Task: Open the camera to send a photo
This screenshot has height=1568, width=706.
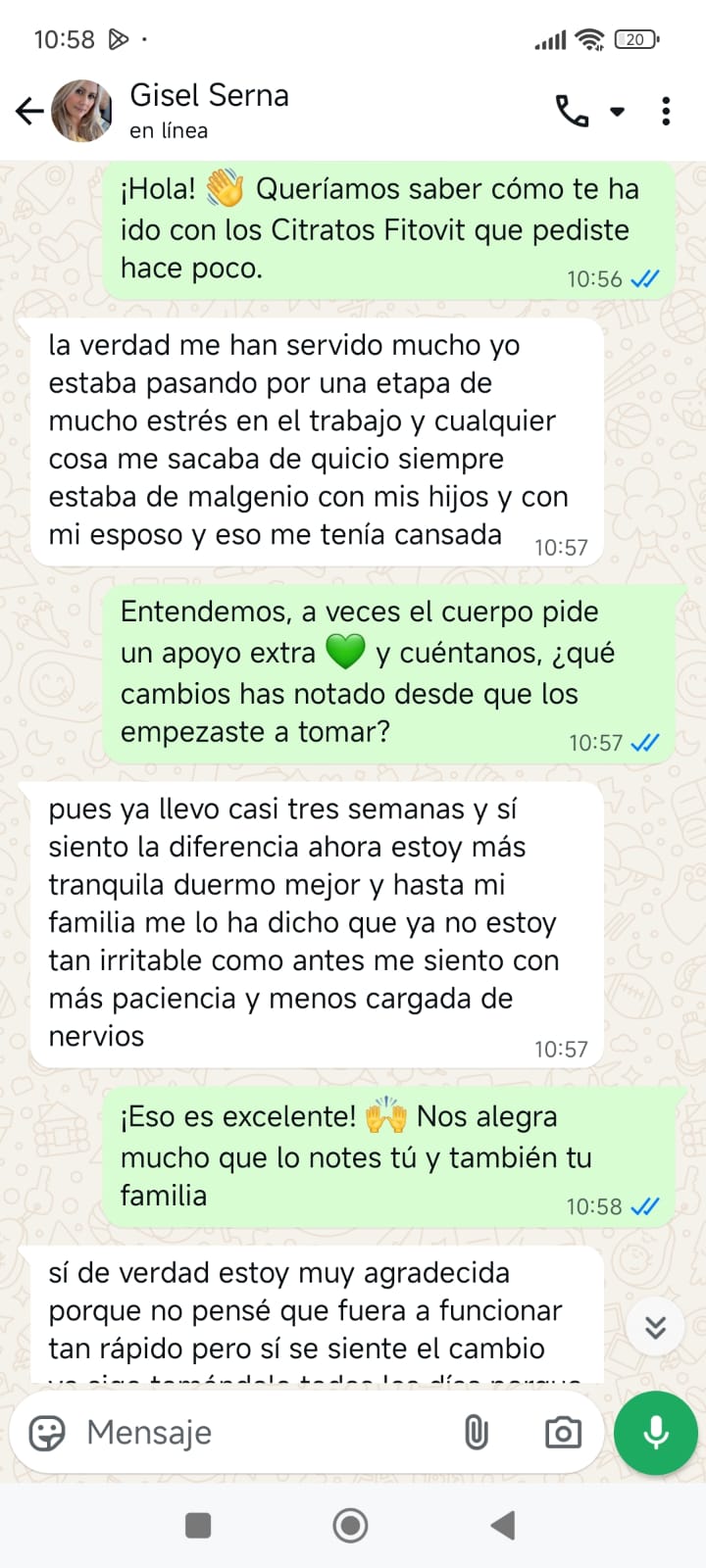Action: point(563,1433)
